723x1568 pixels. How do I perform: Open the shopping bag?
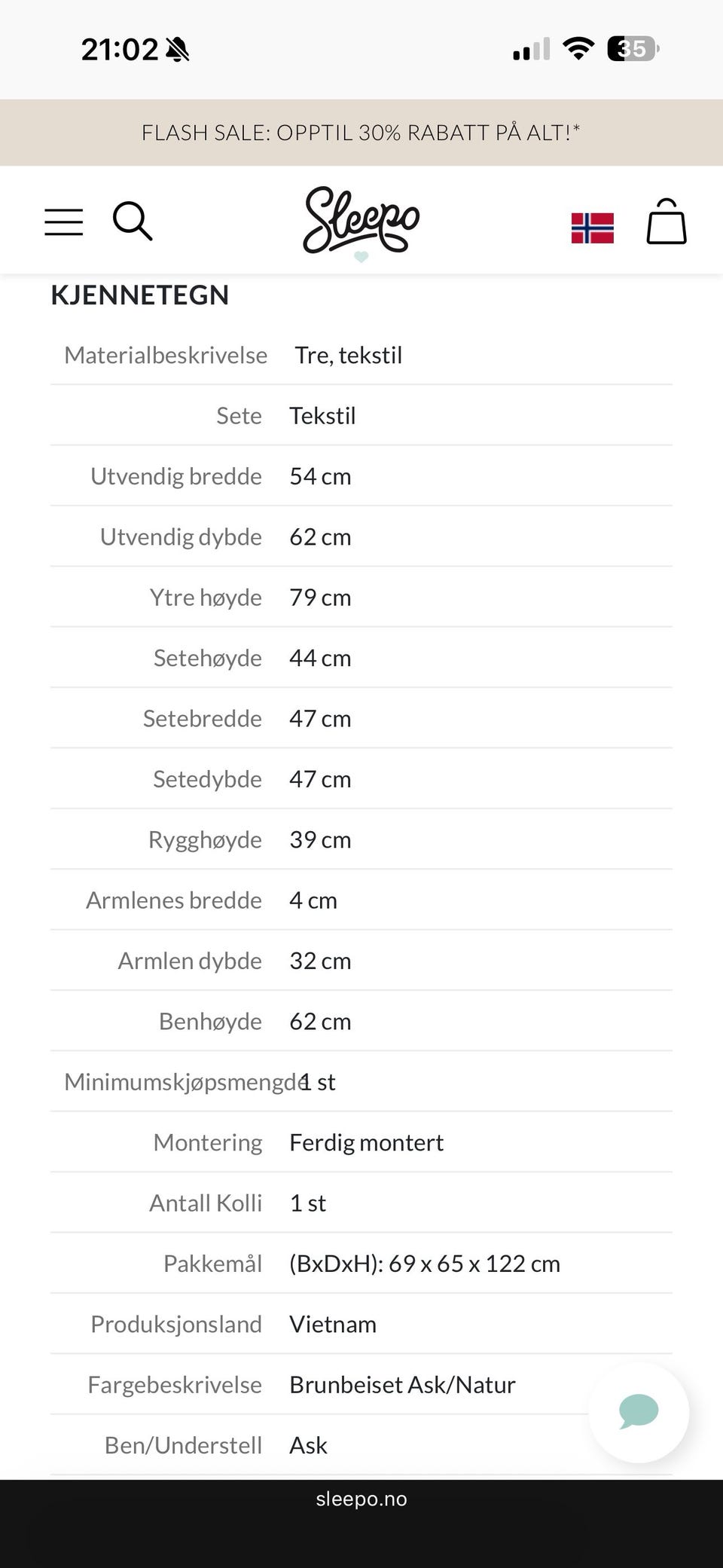click(666, 222)
